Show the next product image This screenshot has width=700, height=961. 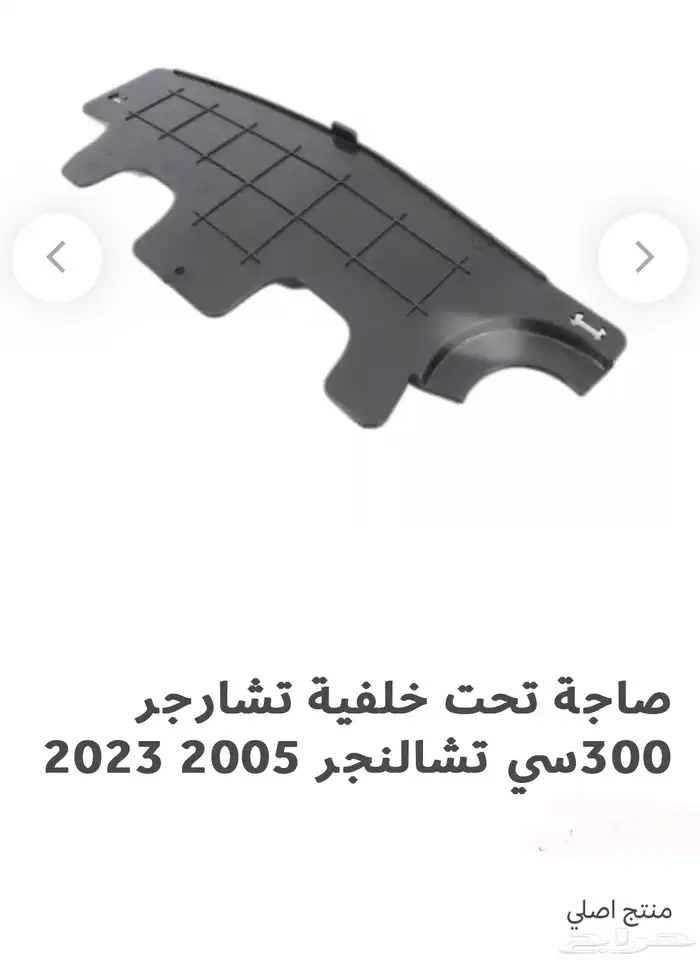[643, 257]
